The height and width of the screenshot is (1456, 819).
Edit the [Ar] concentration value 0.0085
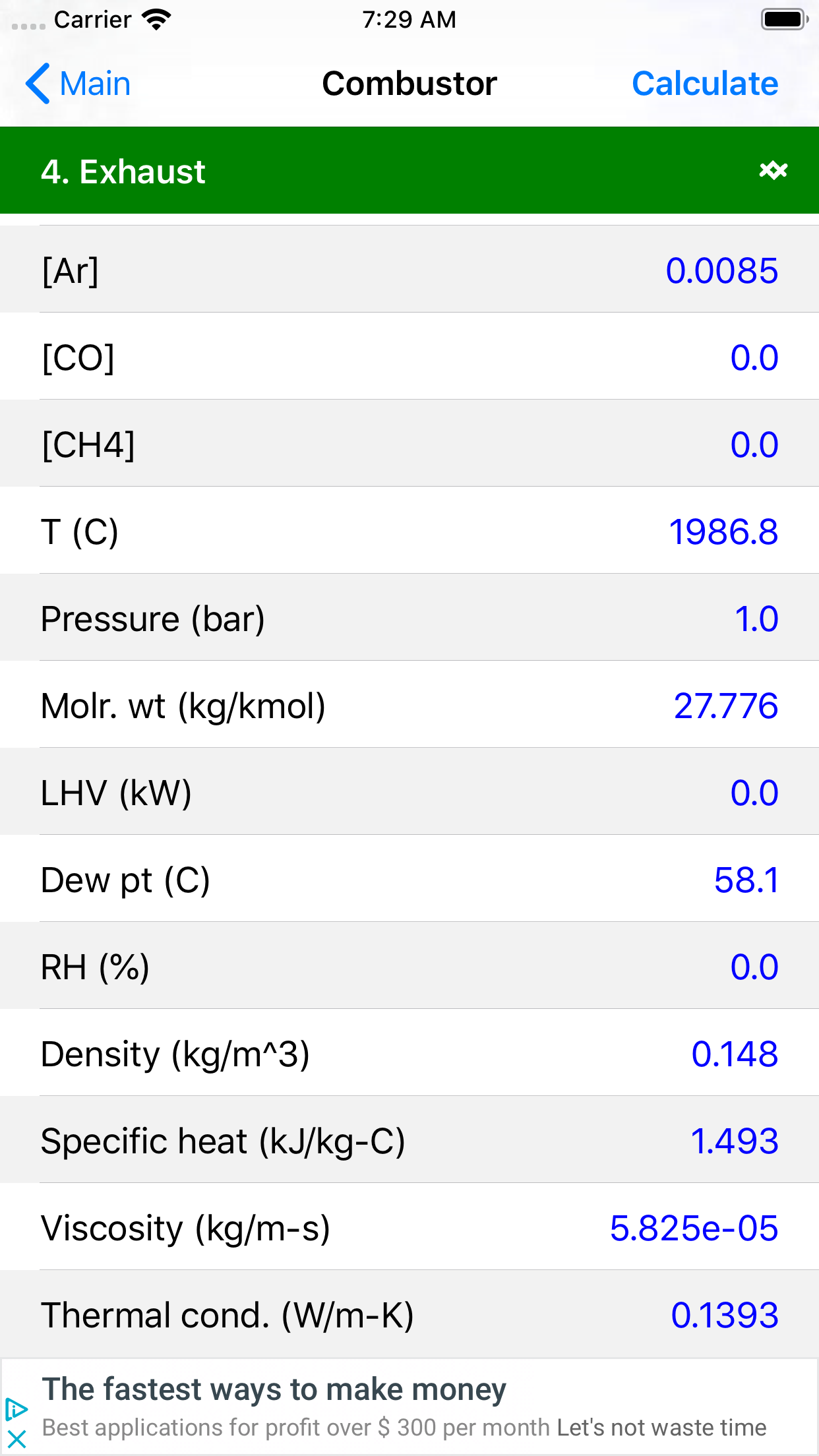(x=722, y=270)
